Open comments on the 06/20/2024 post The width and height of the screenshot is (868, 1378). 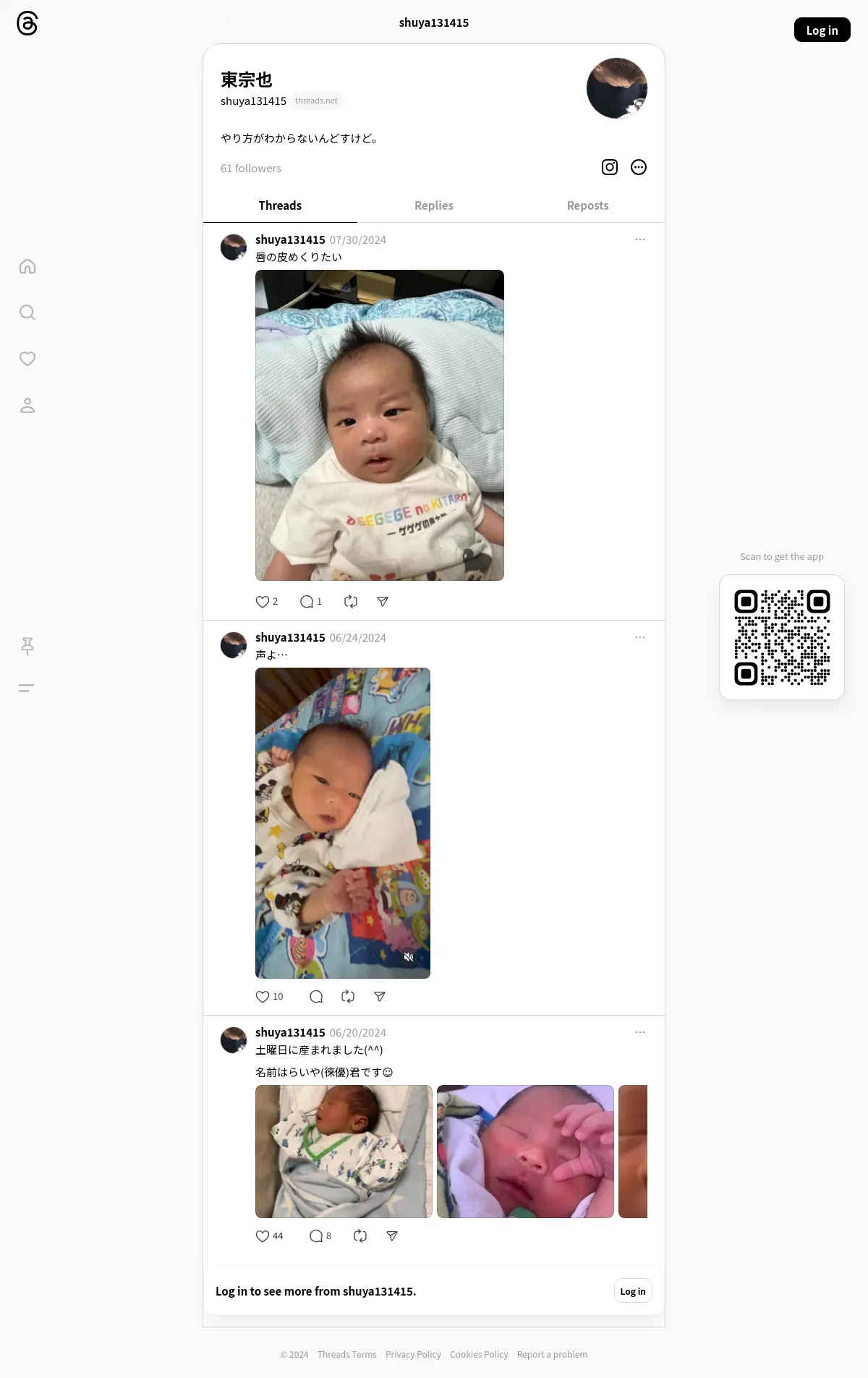pos(316,1236)
